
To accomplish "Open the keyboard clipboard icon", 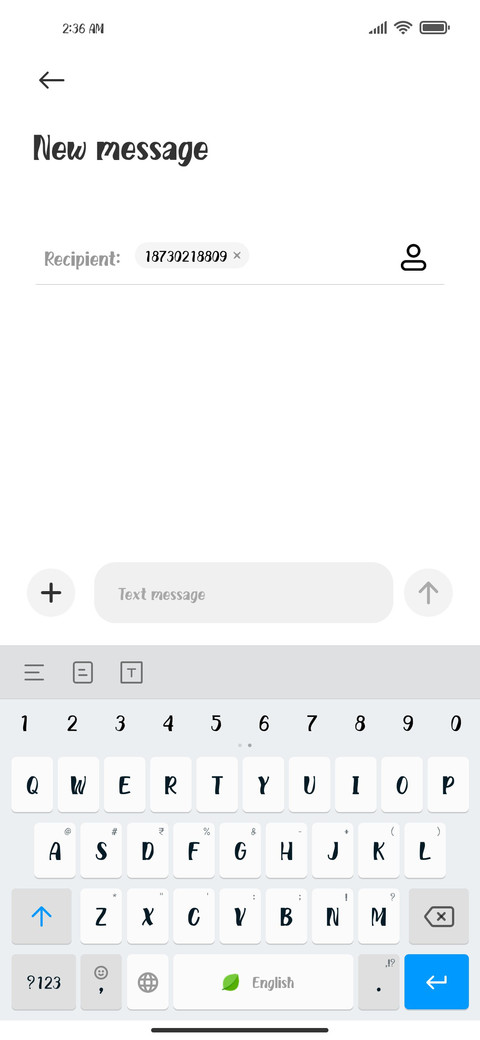I will pyautogui.click(x=83, y=673).
